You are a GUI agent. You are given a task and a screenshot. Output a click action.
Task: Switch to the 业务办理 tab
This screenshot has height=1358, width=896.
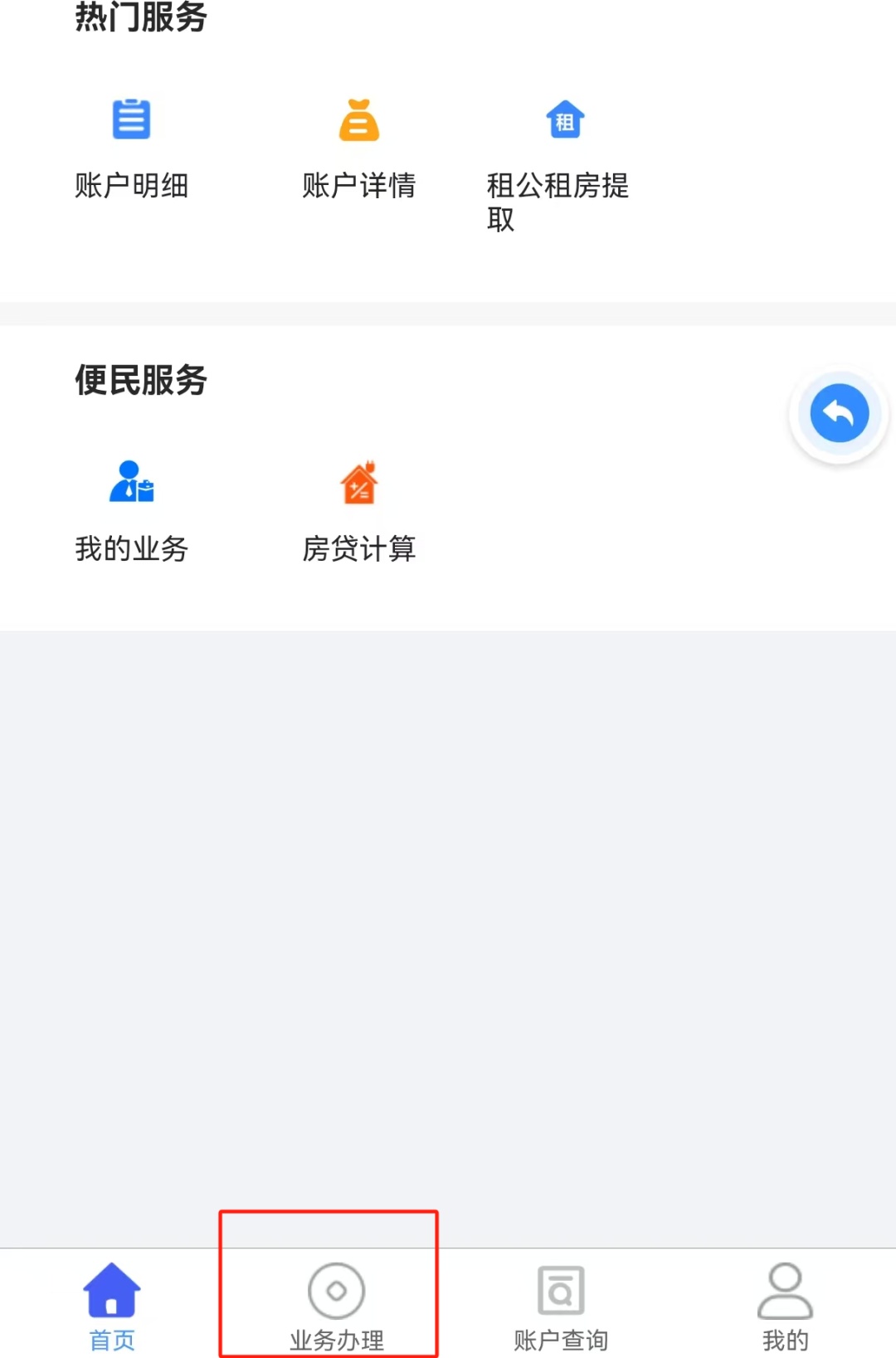(x=336, y=1307)
